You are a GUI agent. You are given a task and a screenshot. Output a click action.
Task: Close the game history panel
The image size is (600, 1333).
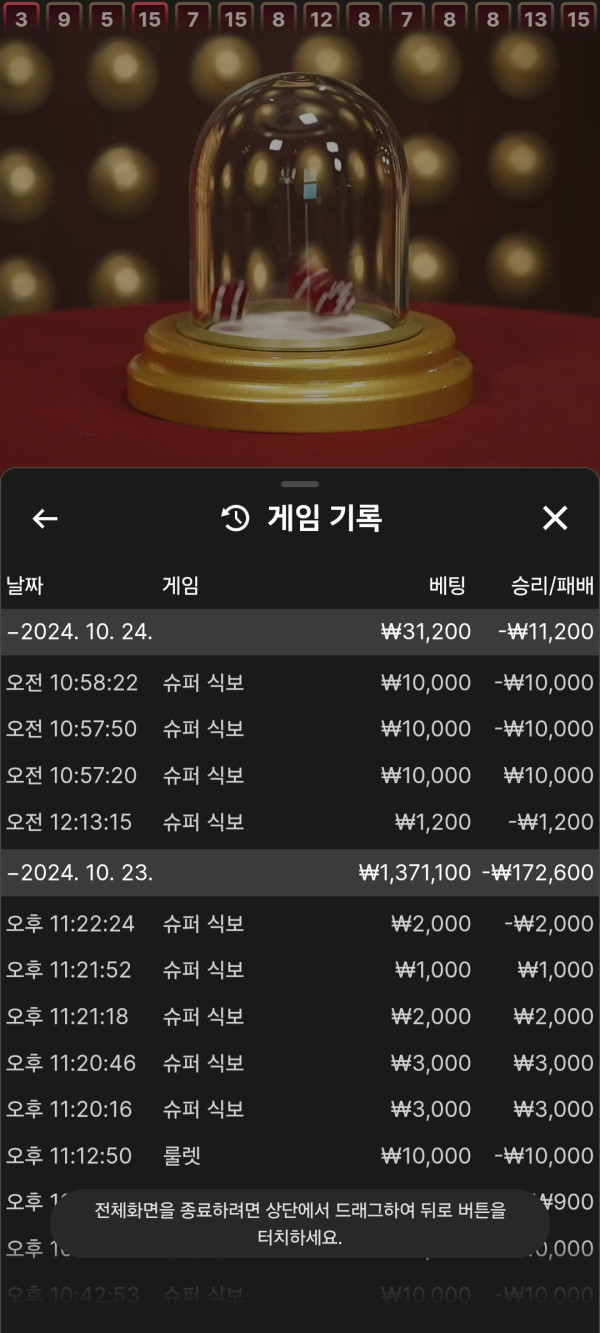[x=554, y=518]
